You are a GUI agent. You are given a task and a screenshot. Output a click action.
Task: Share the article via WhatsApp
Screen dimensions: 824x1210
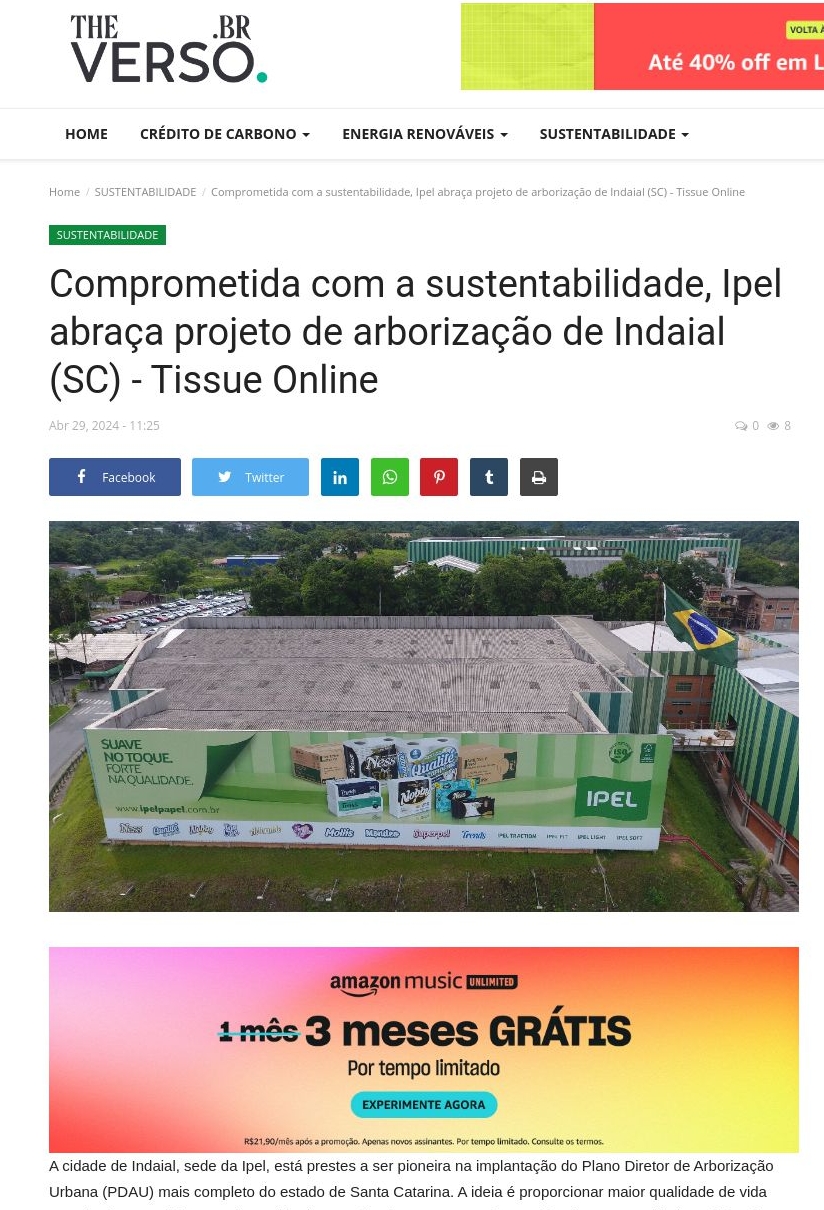pyautogui.click(x=390, y=477)
